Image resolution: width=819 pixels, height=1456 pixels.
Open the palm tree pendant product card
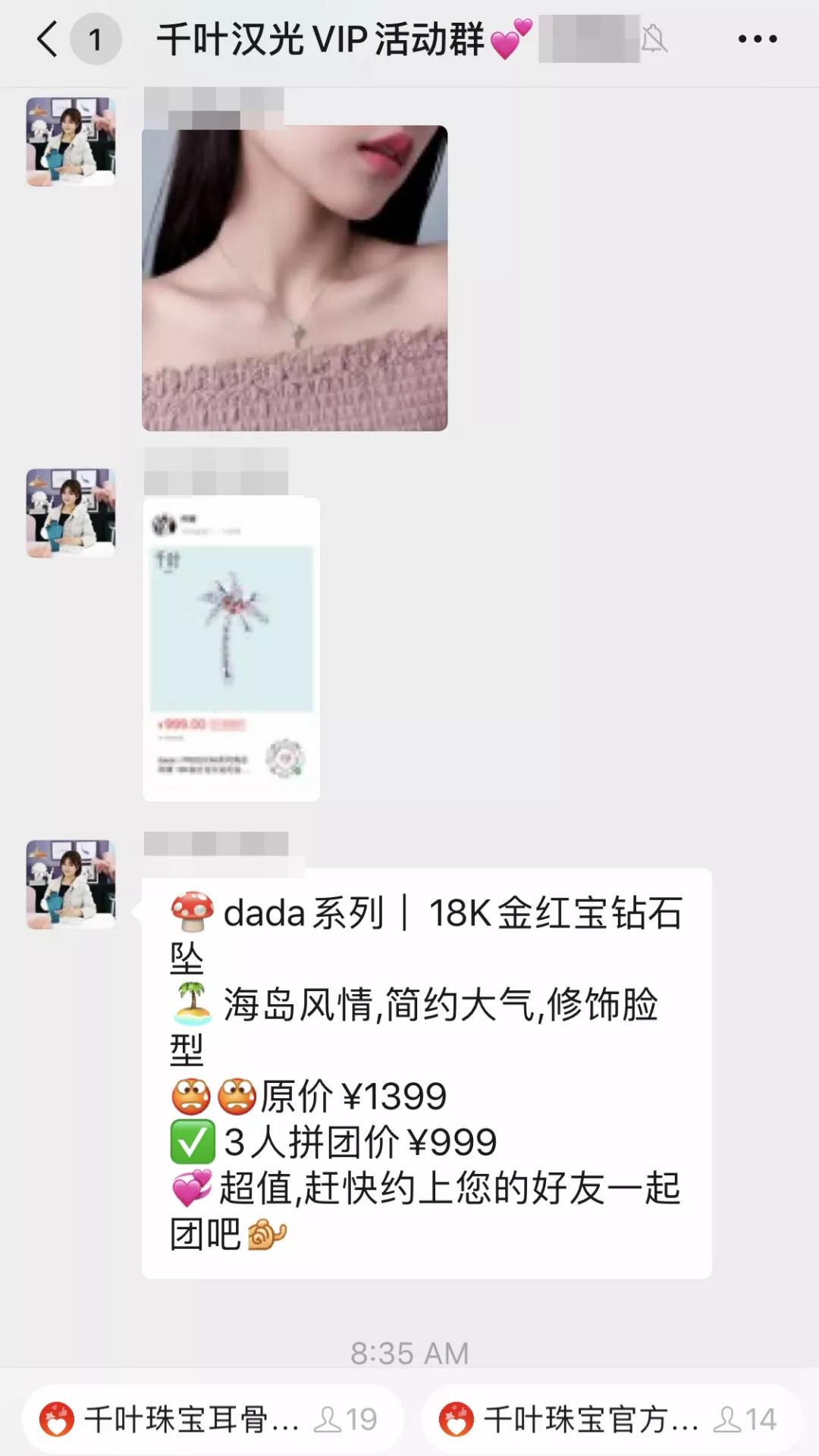pos(231,649)
